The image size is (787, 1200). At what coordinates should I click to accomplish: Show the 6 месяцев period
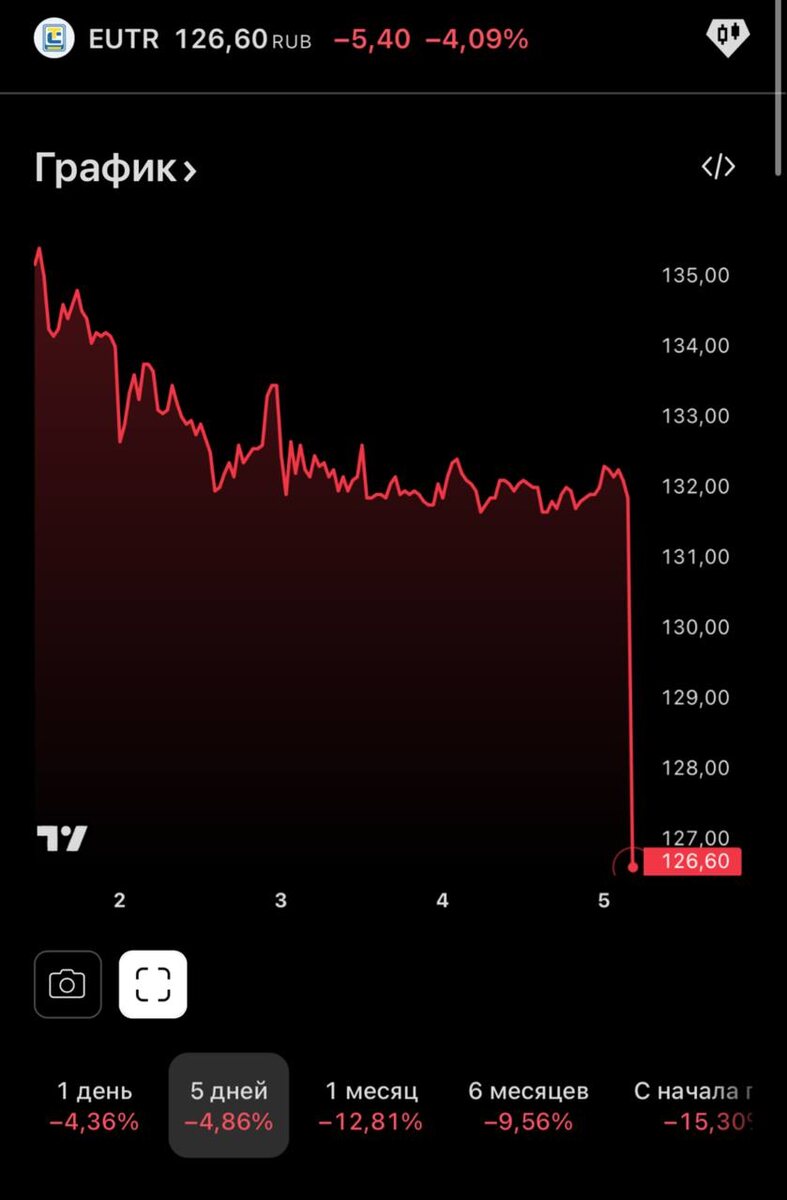(x=528, y=1105)
